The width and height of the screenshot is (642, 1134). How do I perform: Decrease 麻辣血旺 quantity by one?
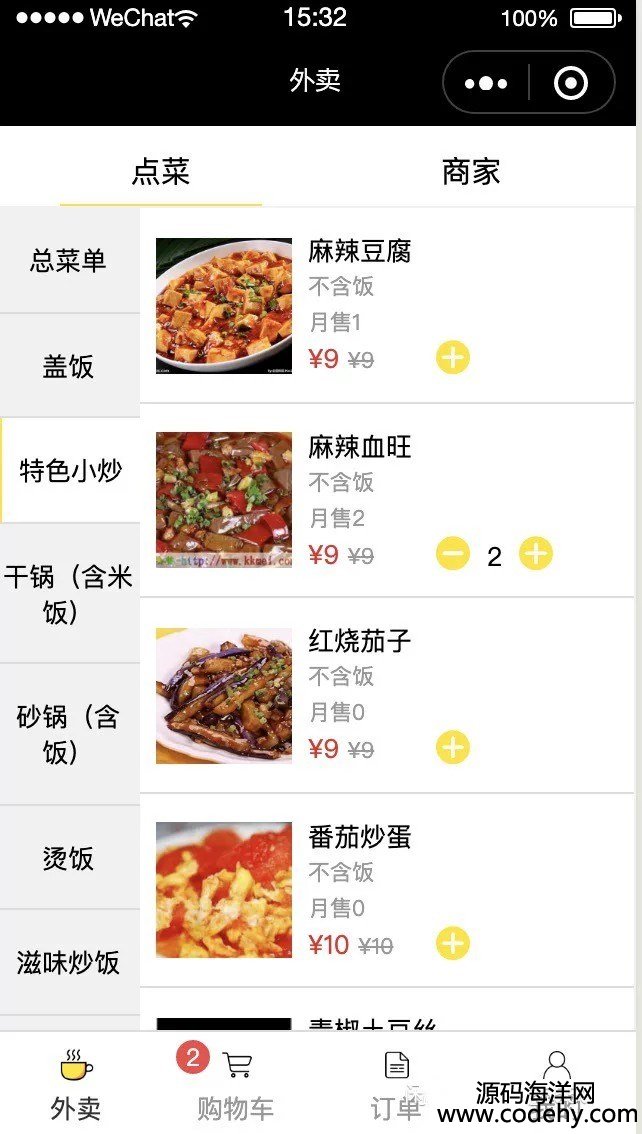point(452,553)
